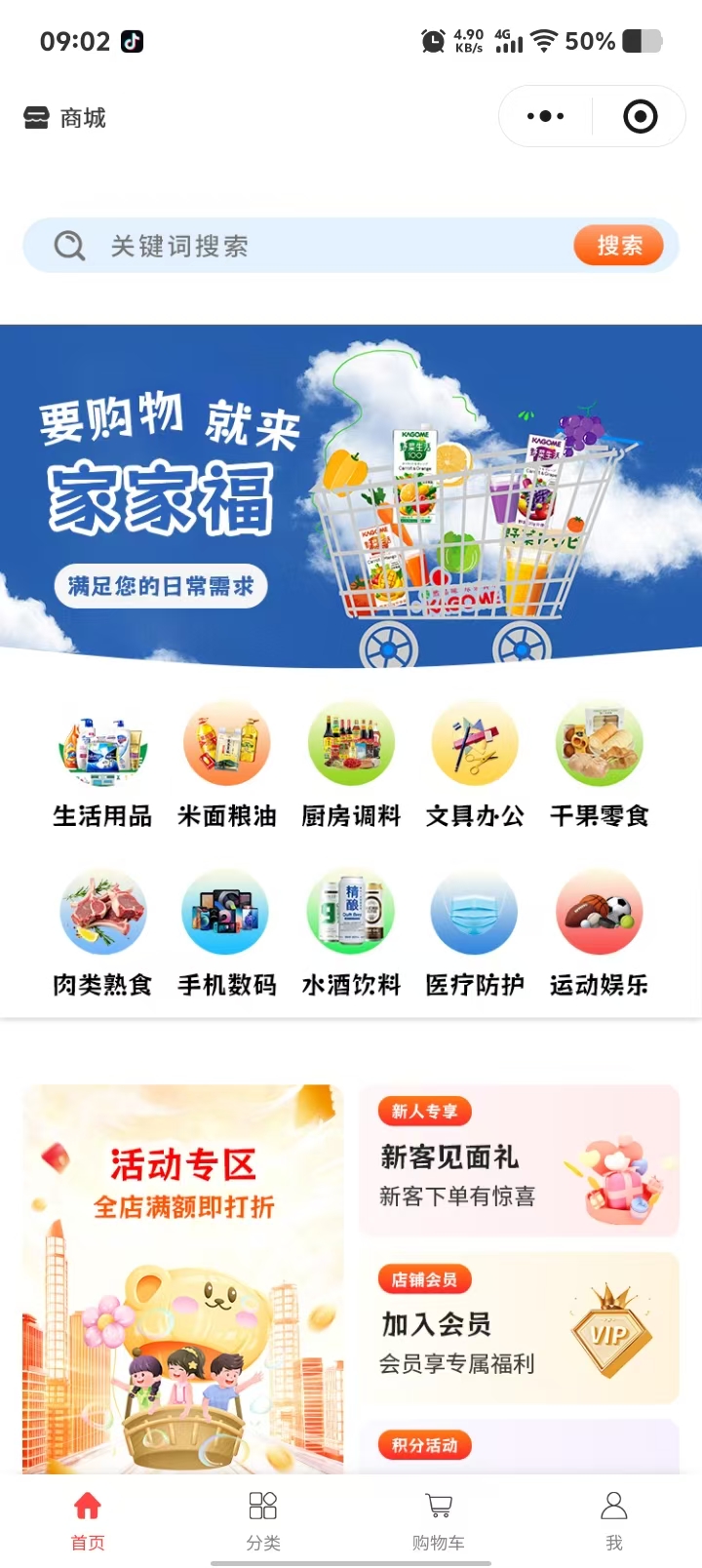Tap the 加入会员 membership card
Screen dimensions: 702x1568
tap(519, 1328)
